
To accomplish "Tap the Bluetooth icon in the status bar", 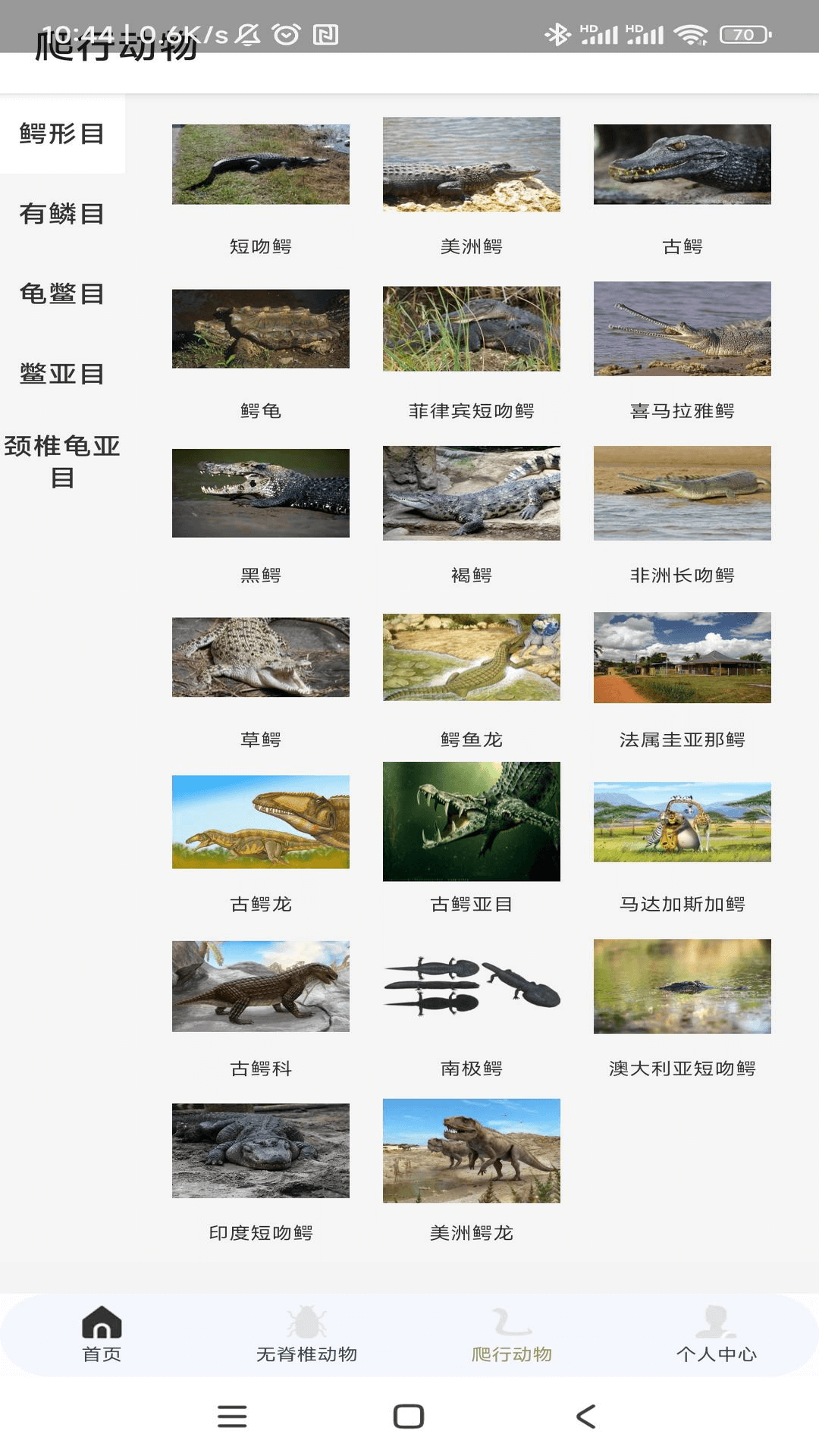I will tap(560, 34).
